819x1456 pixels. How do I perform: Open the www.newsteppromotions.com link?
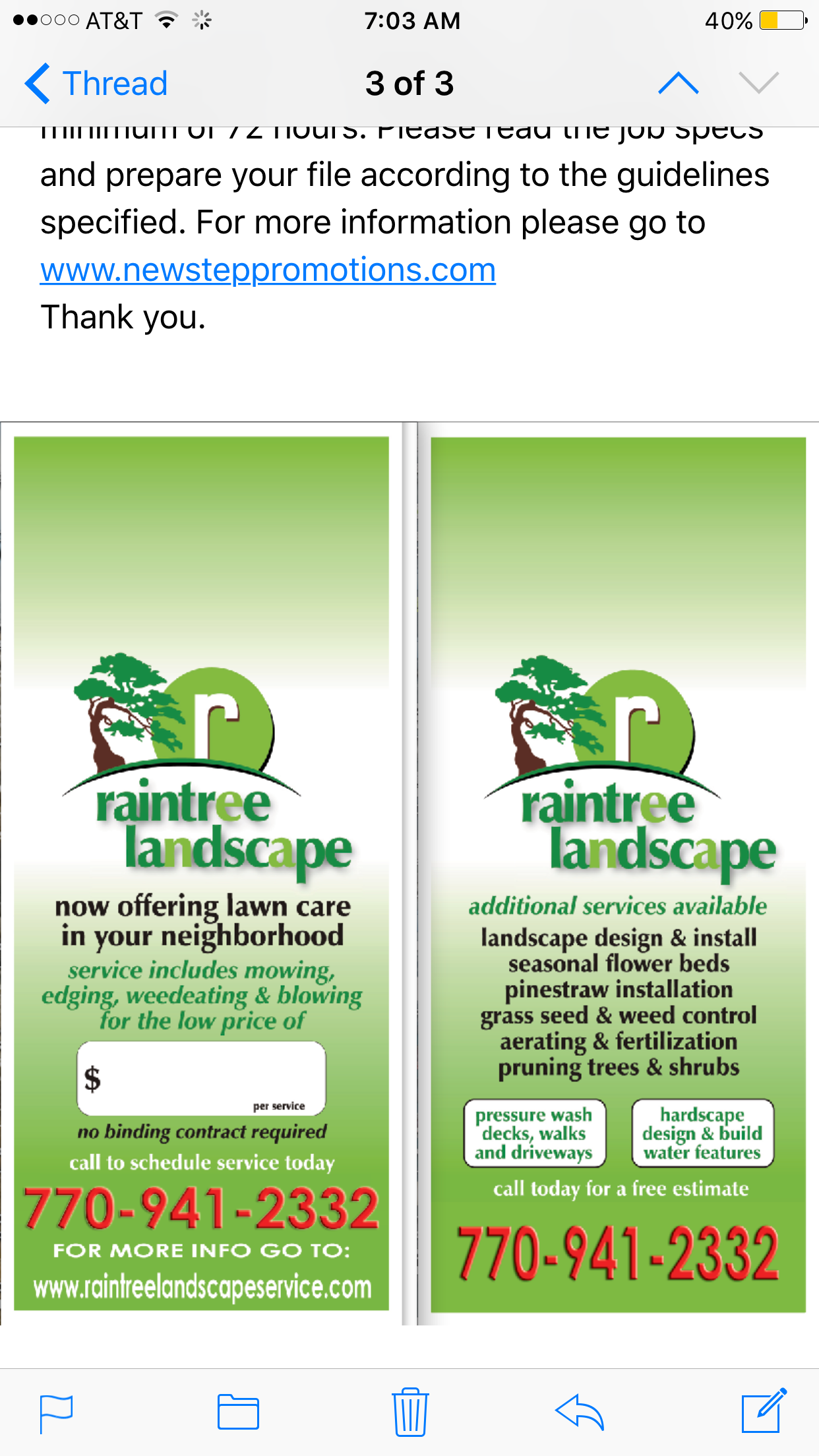click(268, 270)
